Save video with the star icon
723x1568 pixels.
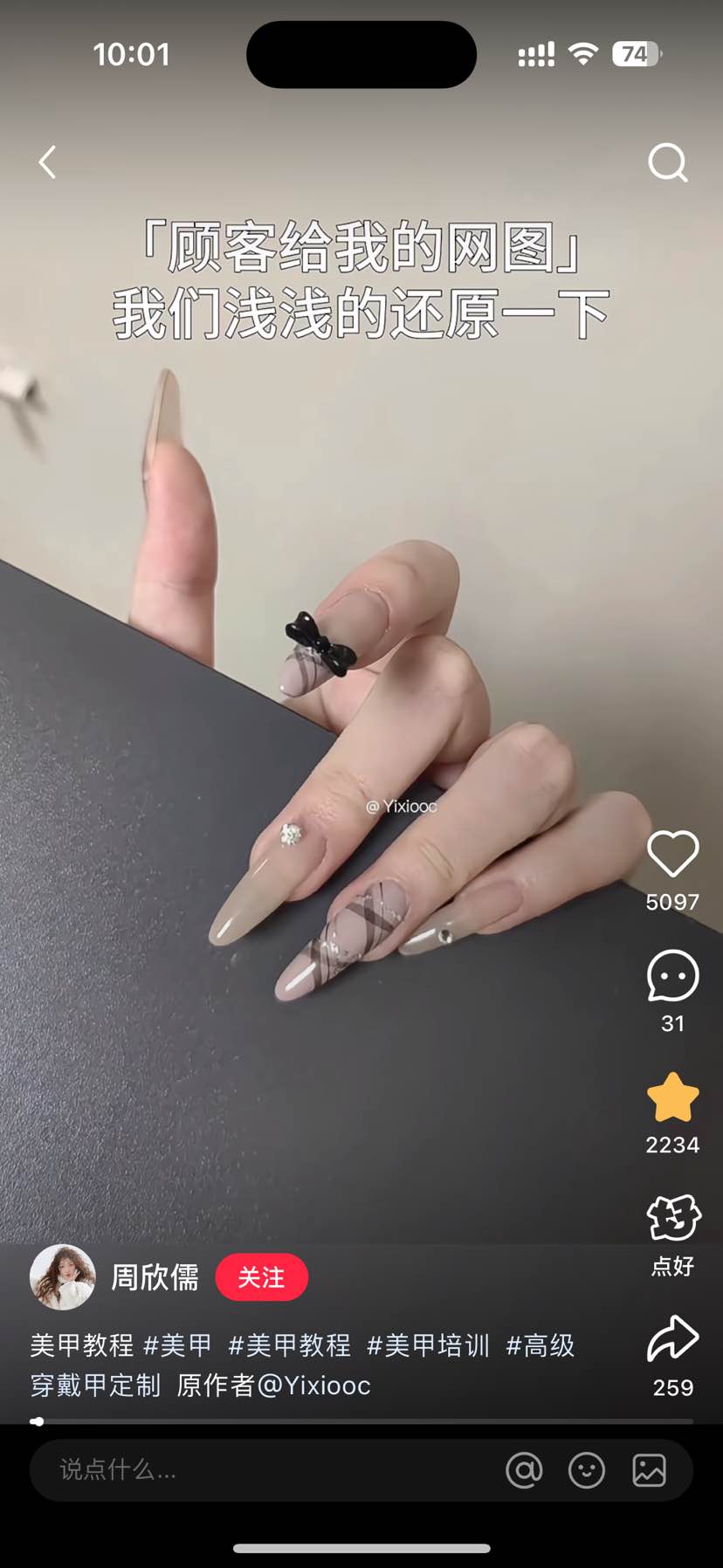click(672, 1097)
